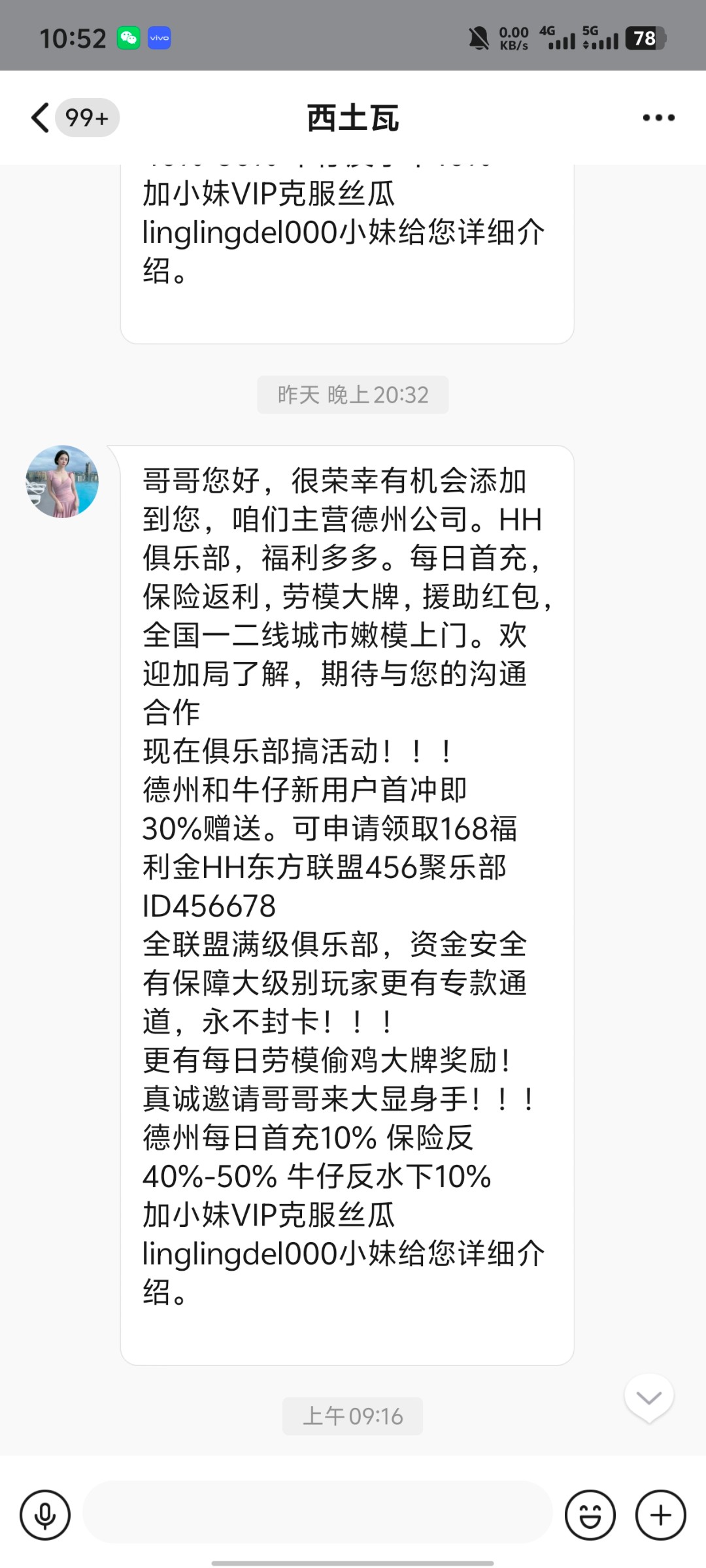Open the plus attachment menu

point(660,1514)
